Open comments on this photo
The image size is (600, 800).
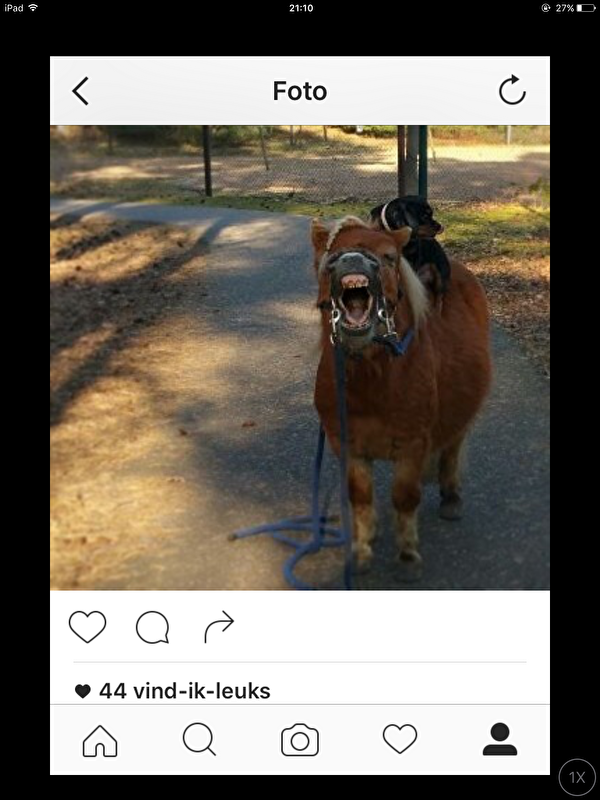point(152,627)
